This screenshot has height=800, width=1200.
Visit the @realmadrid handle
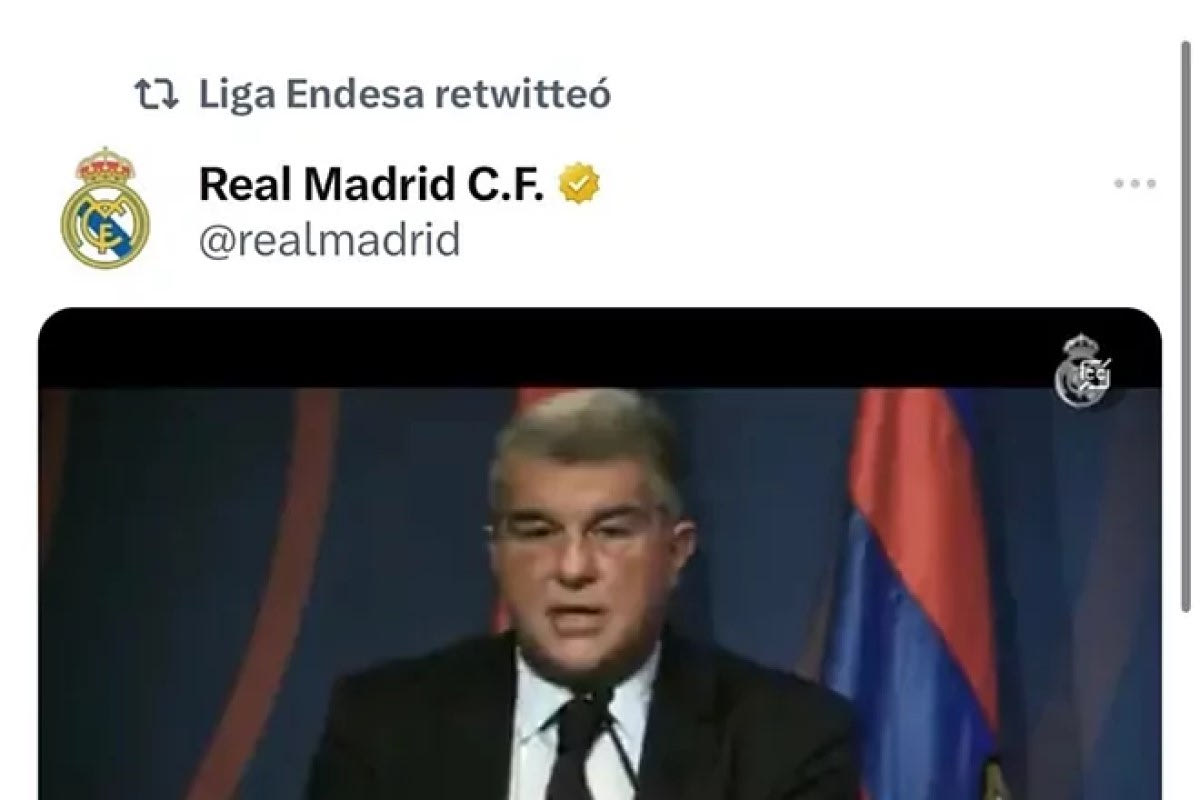(329, 241)
